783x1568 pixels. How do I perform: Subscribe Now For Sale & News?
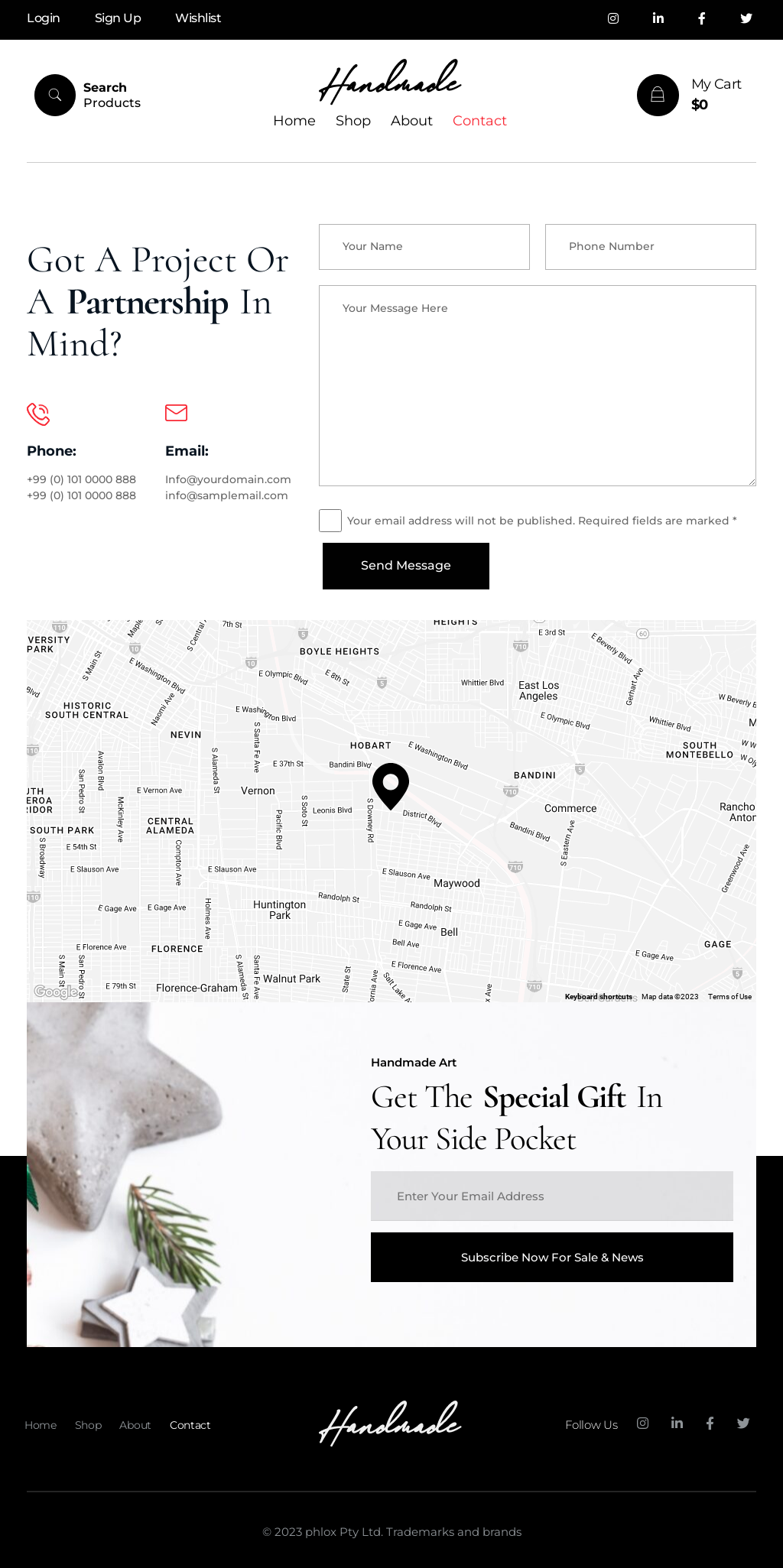pos(551,1258)
